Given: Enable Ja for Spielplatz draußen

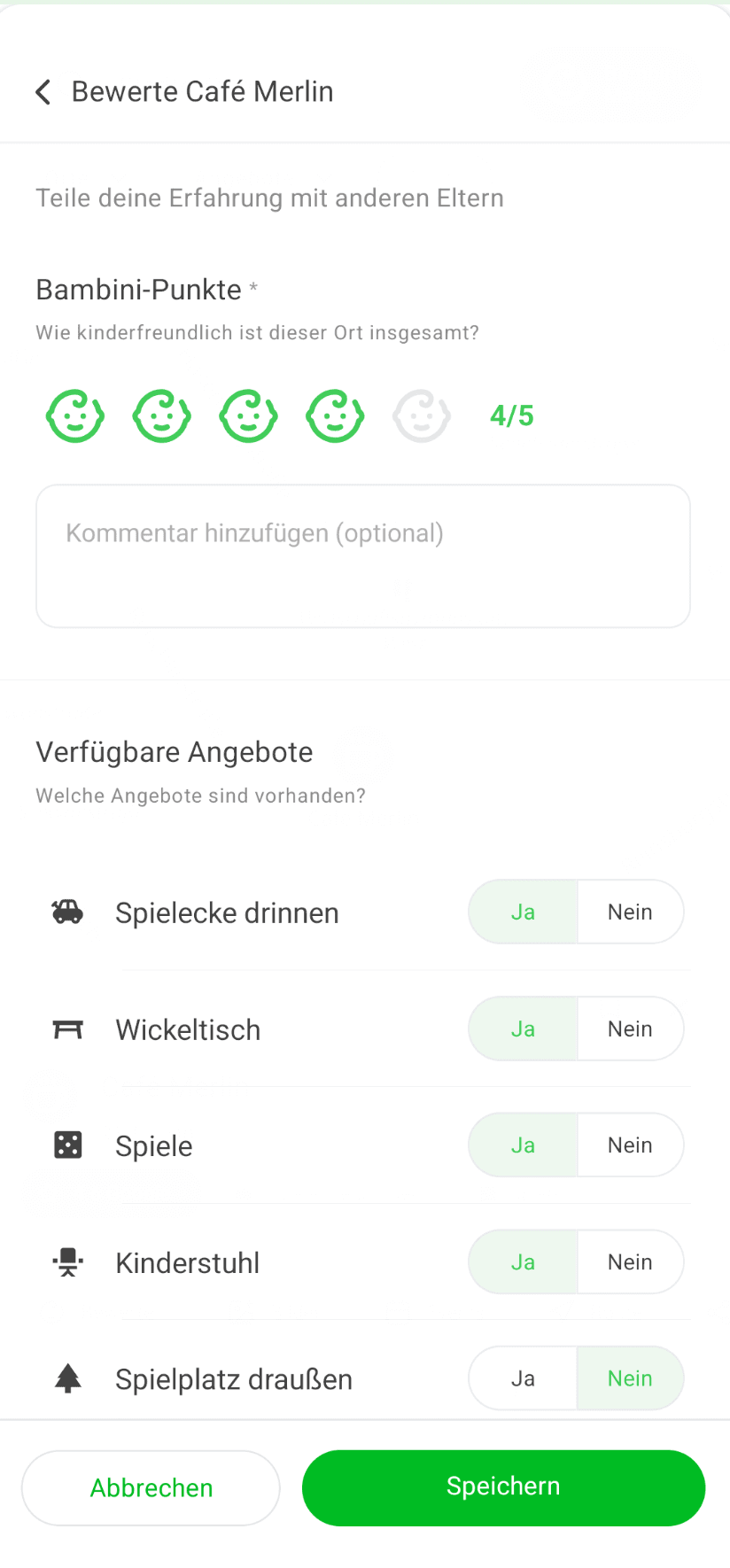Looking at the screenshot, I should click(523, 1378).
